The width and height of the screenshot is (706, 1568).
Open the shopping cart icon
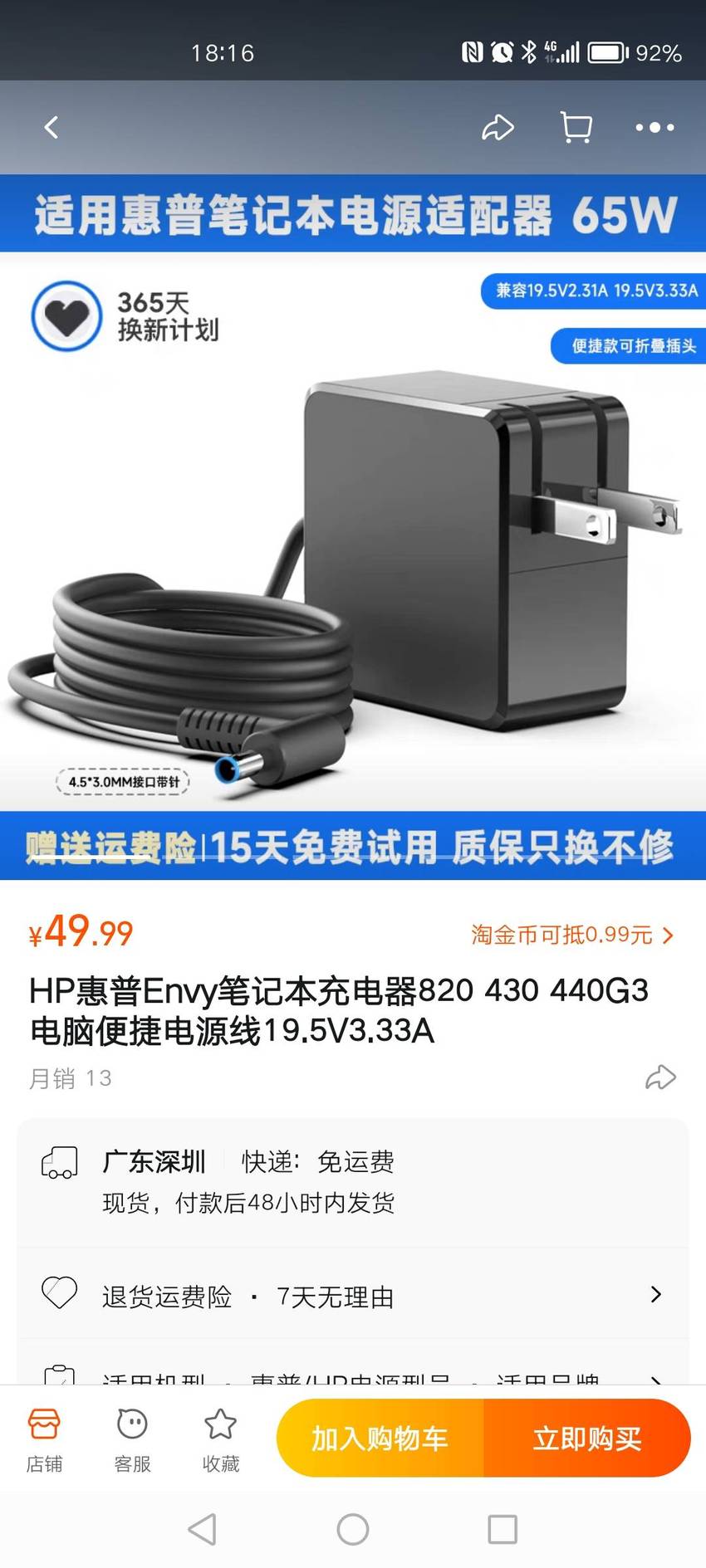576,127
